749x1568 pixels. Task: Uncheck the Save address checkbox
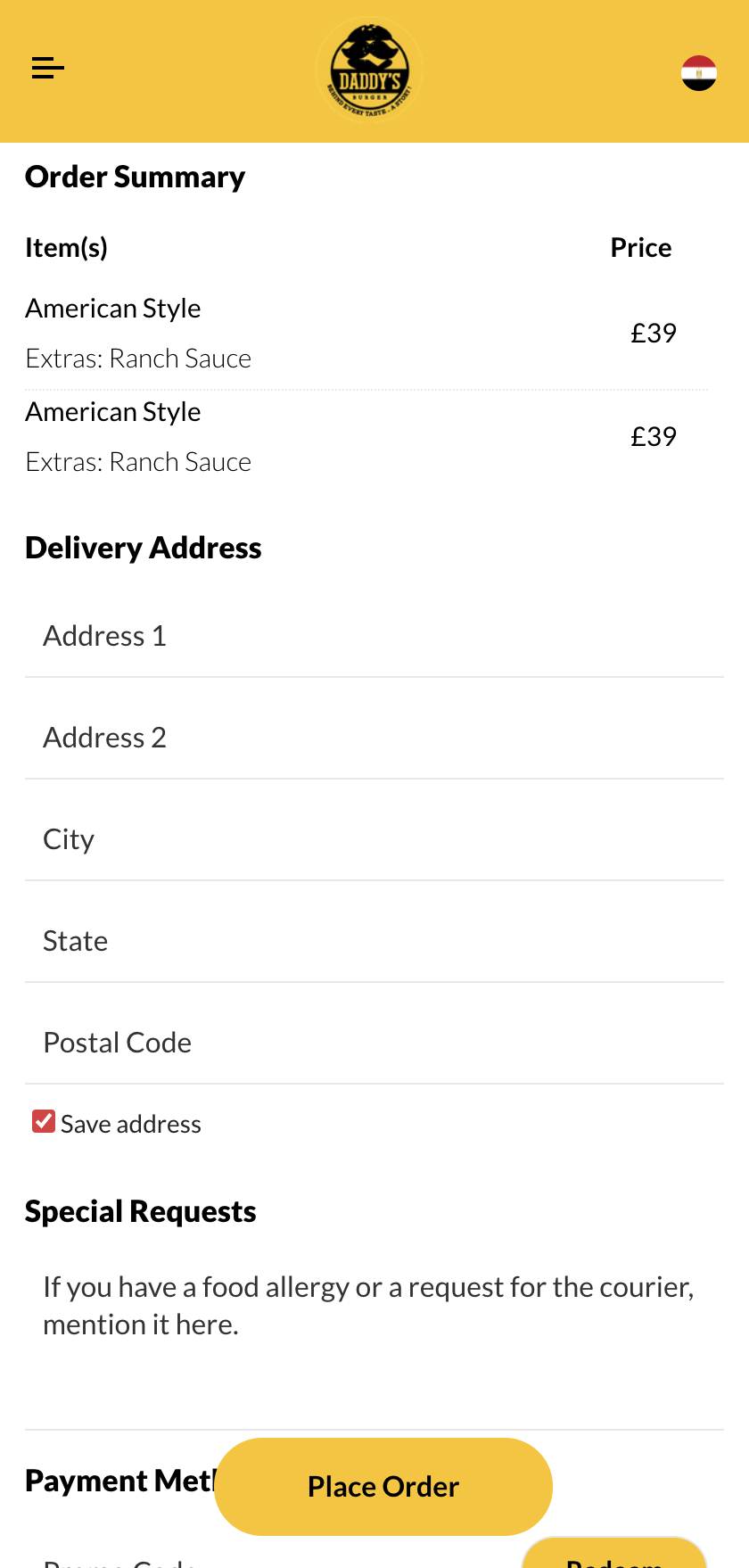point(44,1122)
